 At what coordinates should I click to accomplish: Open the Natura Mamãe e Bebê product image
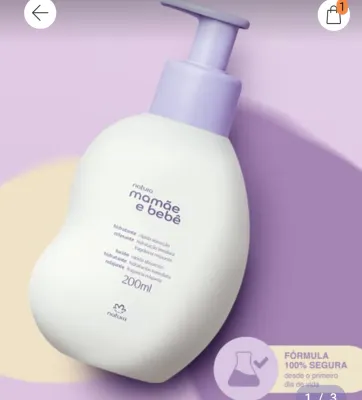coord(181,200)
